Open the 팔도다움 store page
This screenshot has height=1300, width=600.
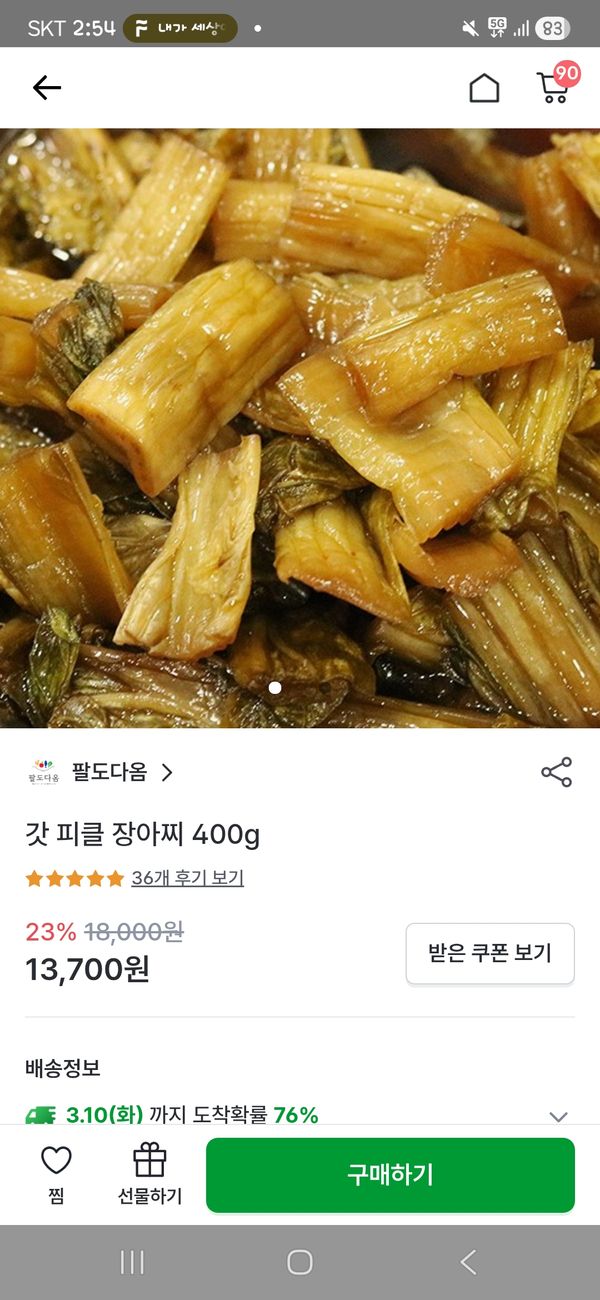[108, 772]
